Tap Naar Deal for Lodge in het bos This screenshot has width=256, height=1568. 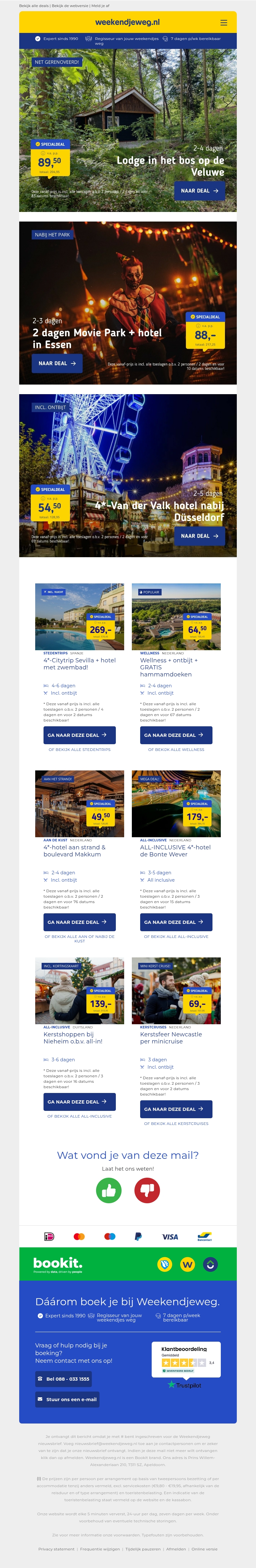(x=199, y=191)
